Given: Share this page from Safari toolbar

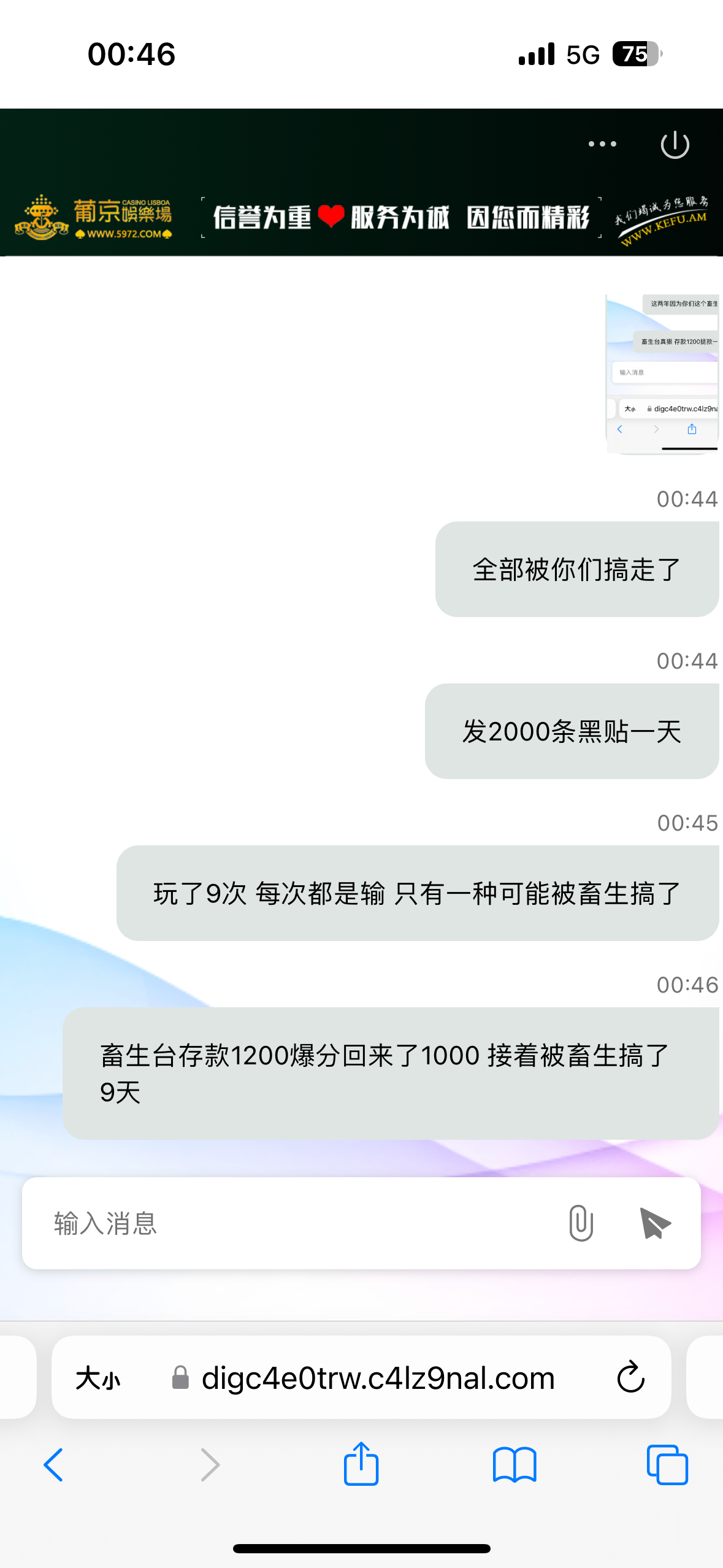Looking at the screenshot, I should tap(361, 1464).
